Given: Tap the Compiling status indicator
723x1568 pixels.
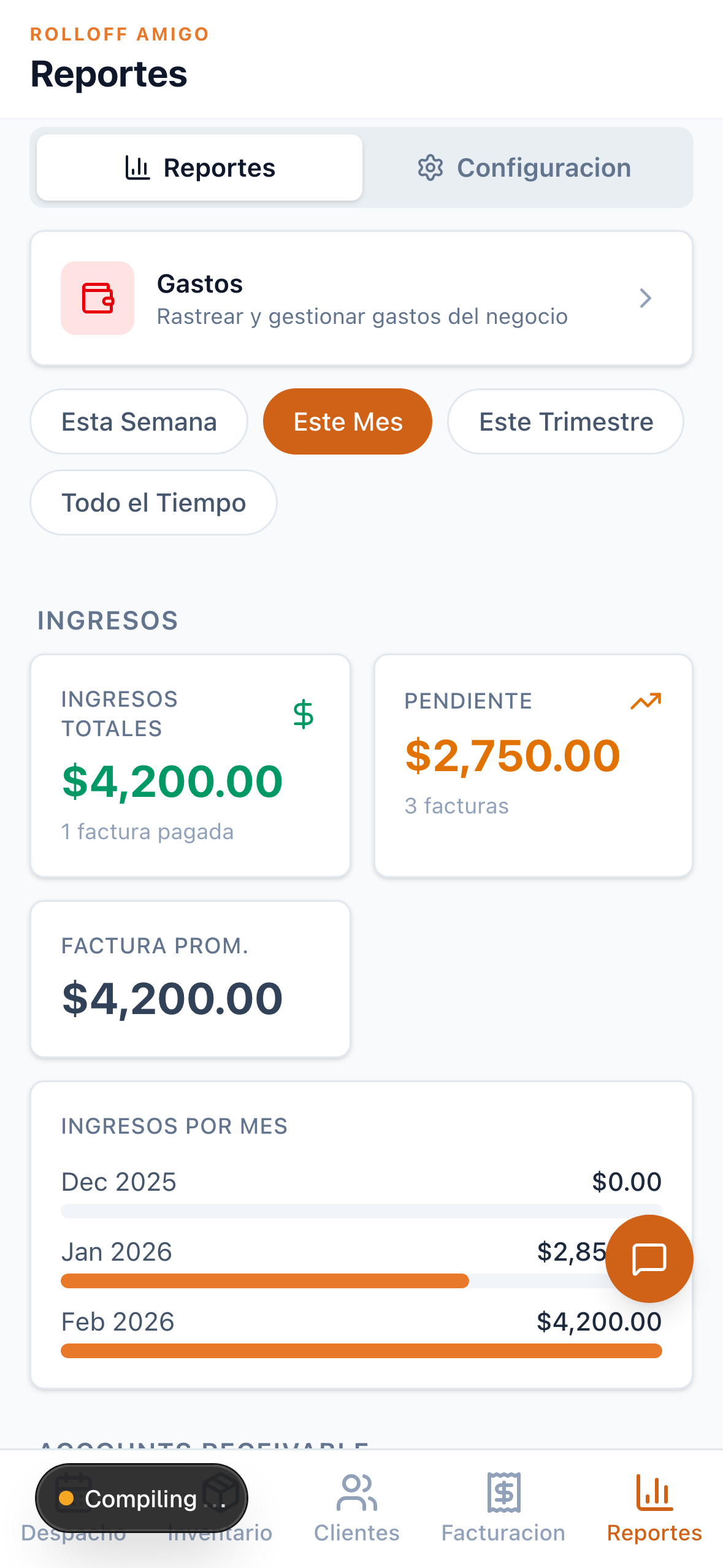Looking at the screenshot, I should pyautogui.click(x=141, y=1497).
